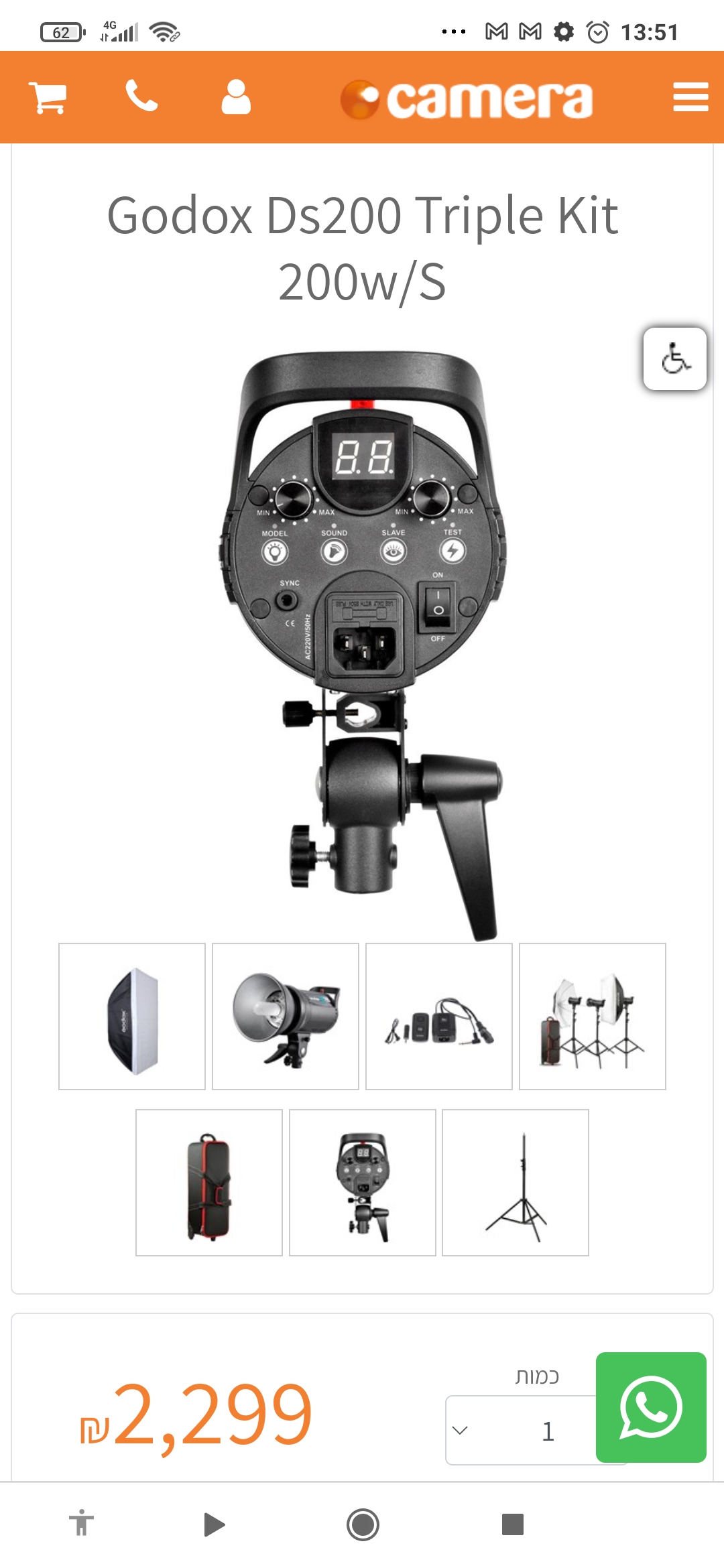
Task: Open the shopping cart
Action: 48,98
